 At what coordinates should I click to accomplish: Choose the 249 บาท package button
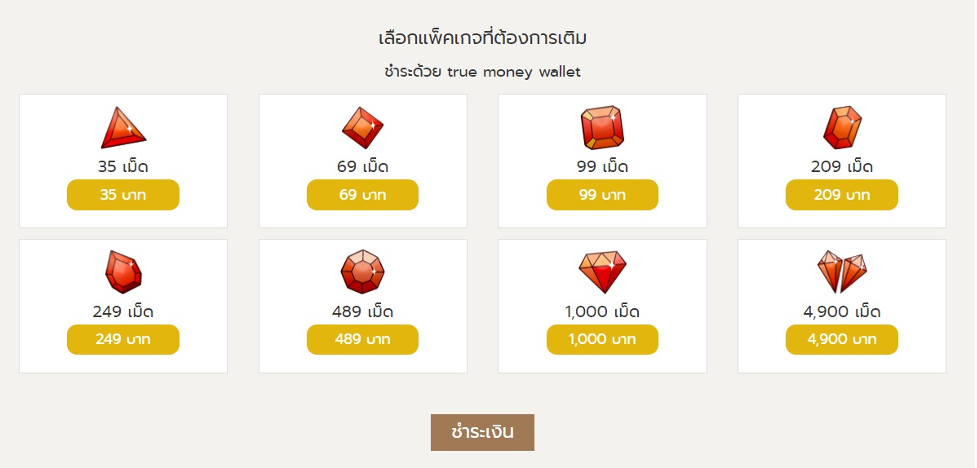(123, 339)
